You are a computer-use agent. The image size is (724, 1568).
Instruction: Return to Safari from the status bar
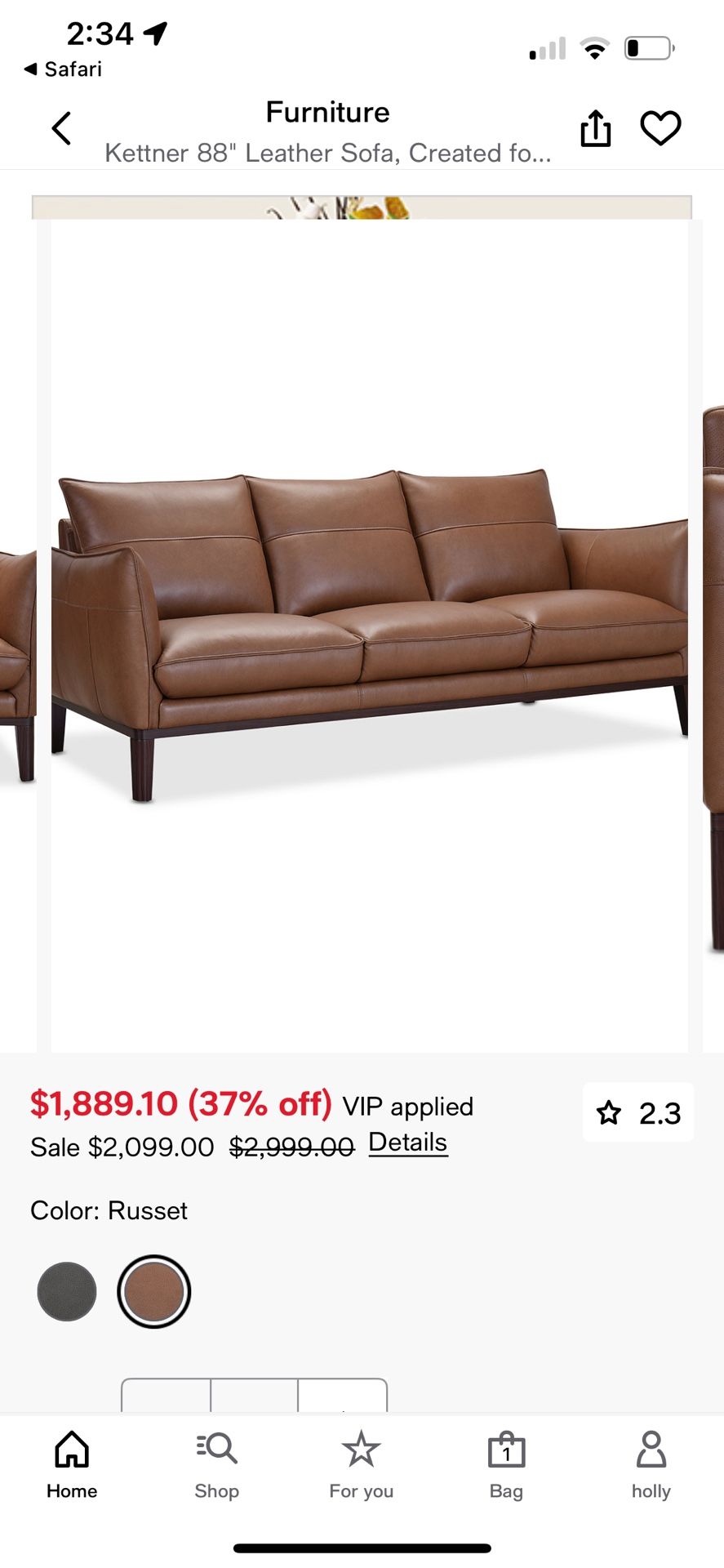click(x=64, y=69)
